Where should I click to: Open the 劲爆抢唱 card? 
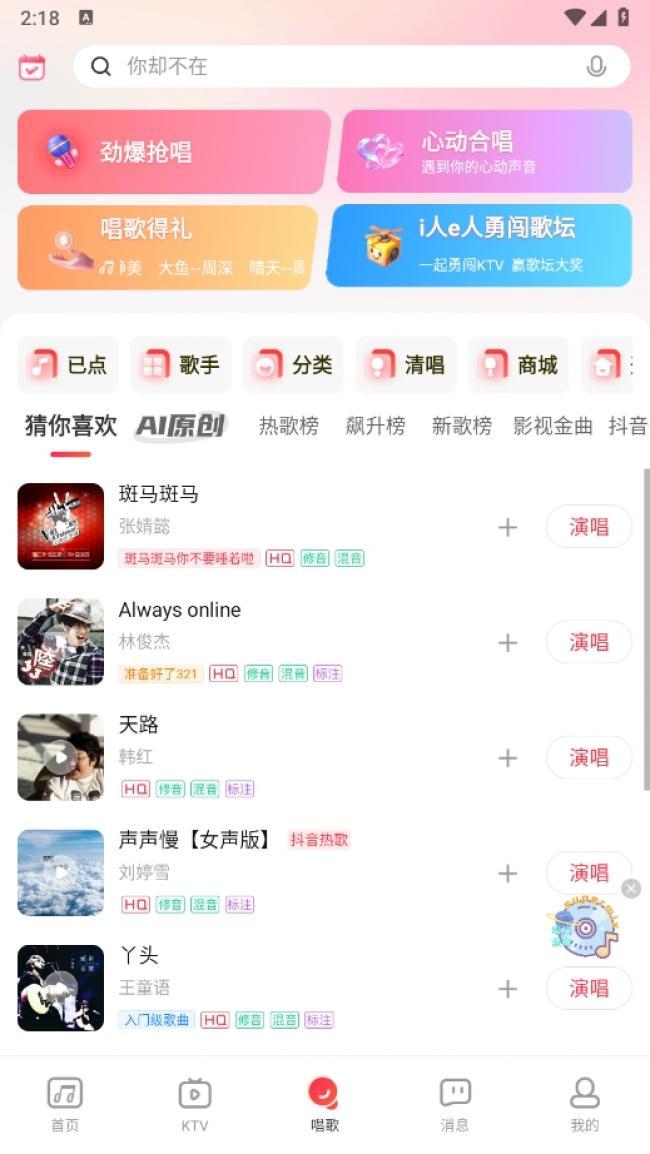pyautogui.click(x=173, y=152)
